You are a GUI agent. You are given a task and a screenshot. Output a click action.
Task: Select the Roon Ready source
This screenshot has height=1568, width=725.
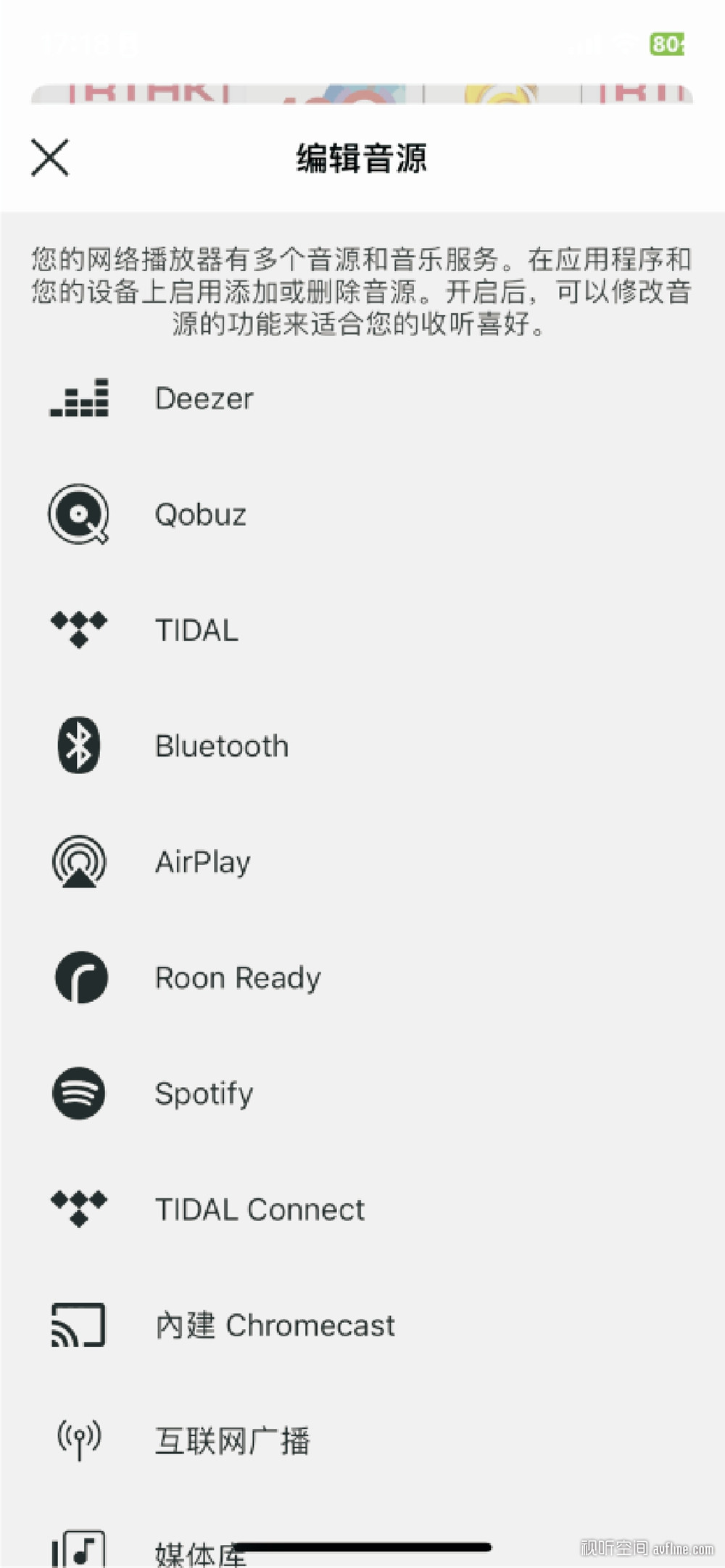coord(362,977)
